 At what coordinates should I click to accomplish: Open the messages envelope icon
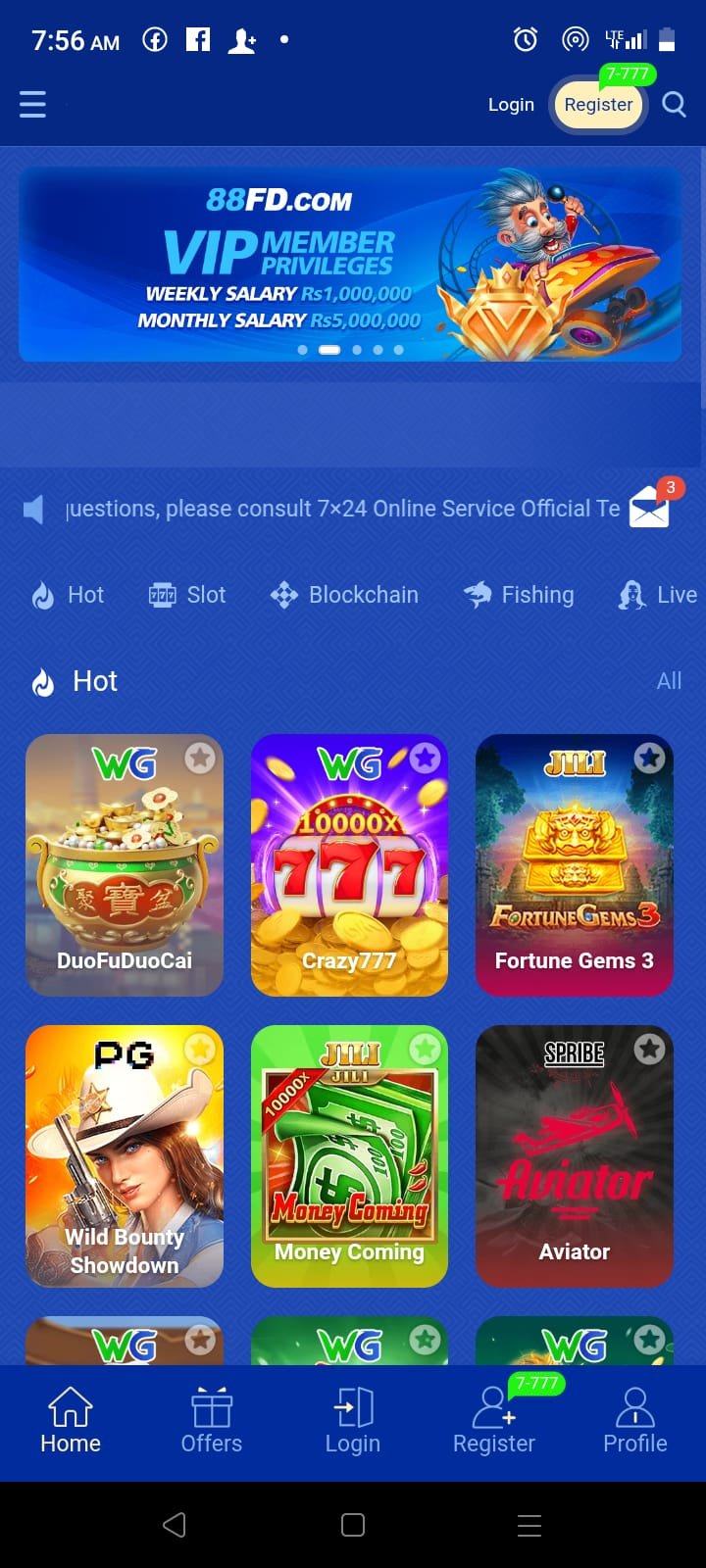tap(649, 509)
